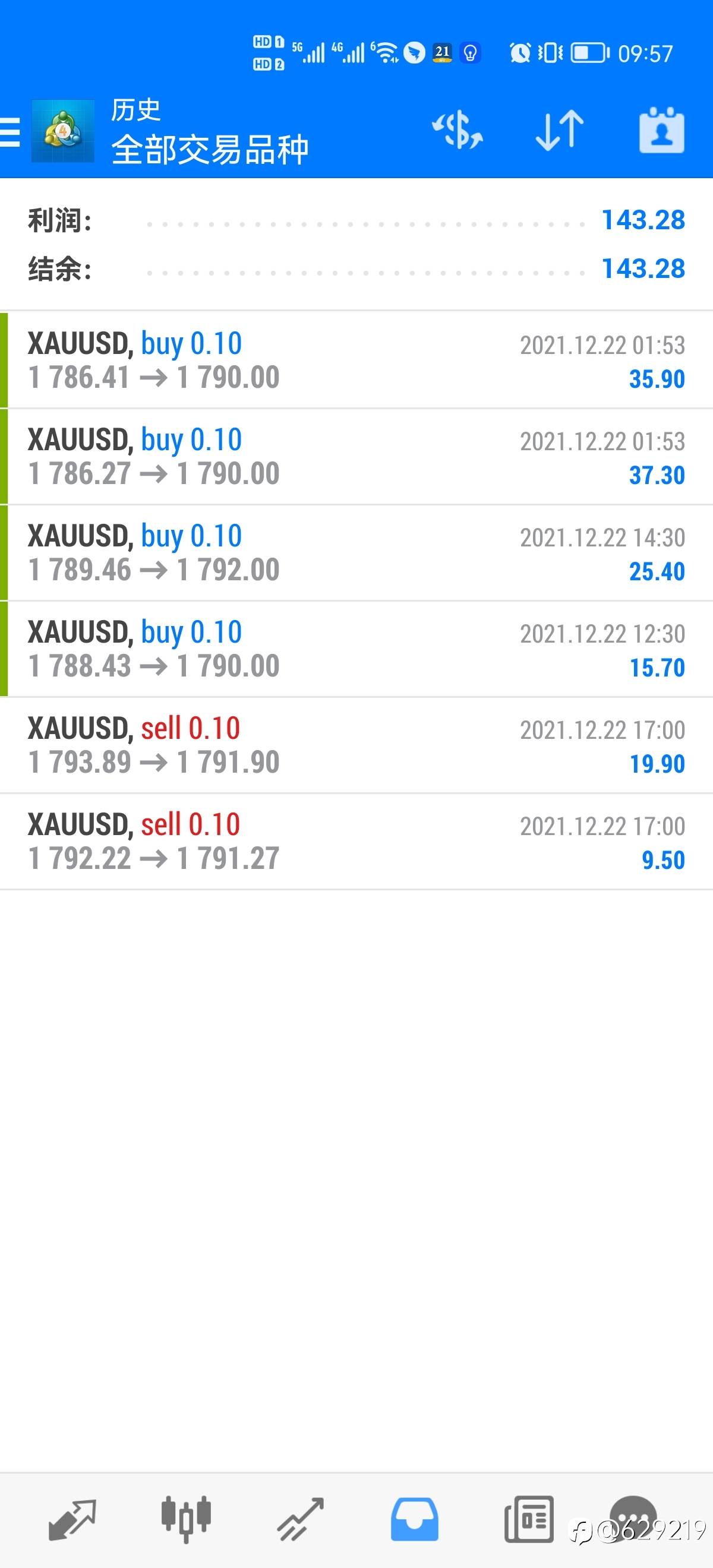This screenshot has height=1568, width=713.
Task: Open the sort order options
Action: pyautogui.click(x=559, y=131)
